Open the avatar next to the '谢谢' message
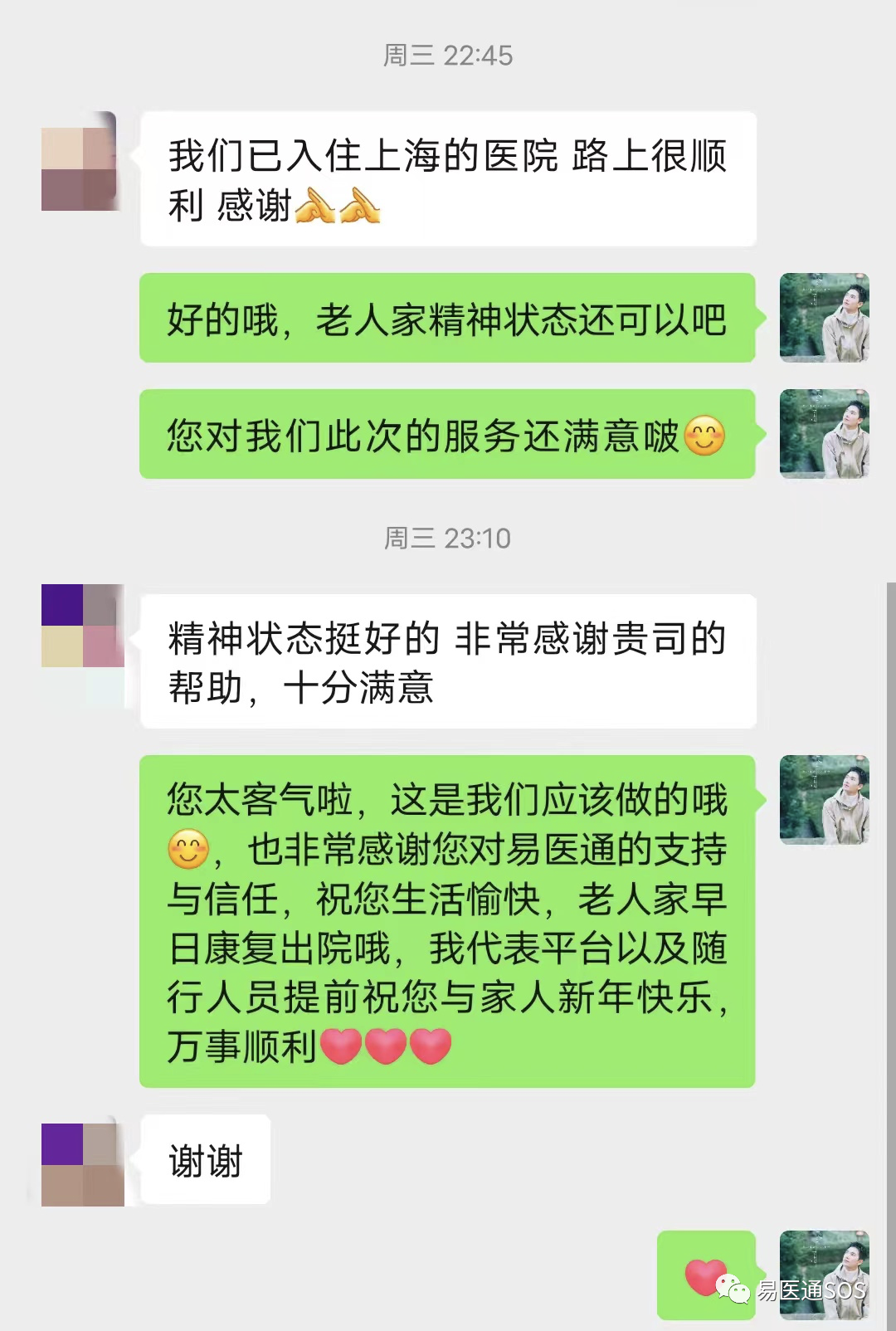 [x=83, y=1164]
